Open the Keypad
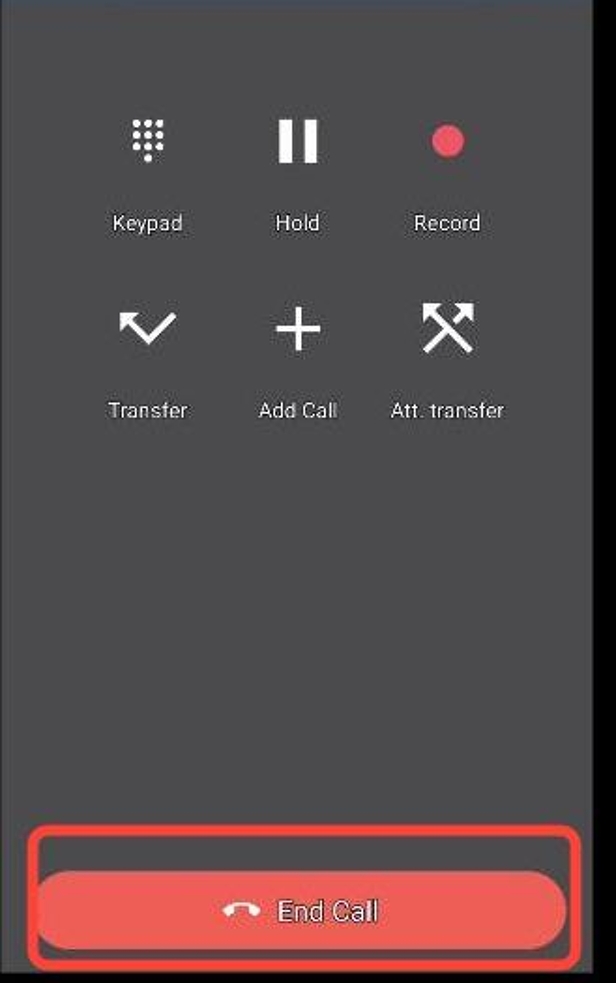The width and height of the screenshot is (616, 983). pyautogui.click(x=148, y=142)
